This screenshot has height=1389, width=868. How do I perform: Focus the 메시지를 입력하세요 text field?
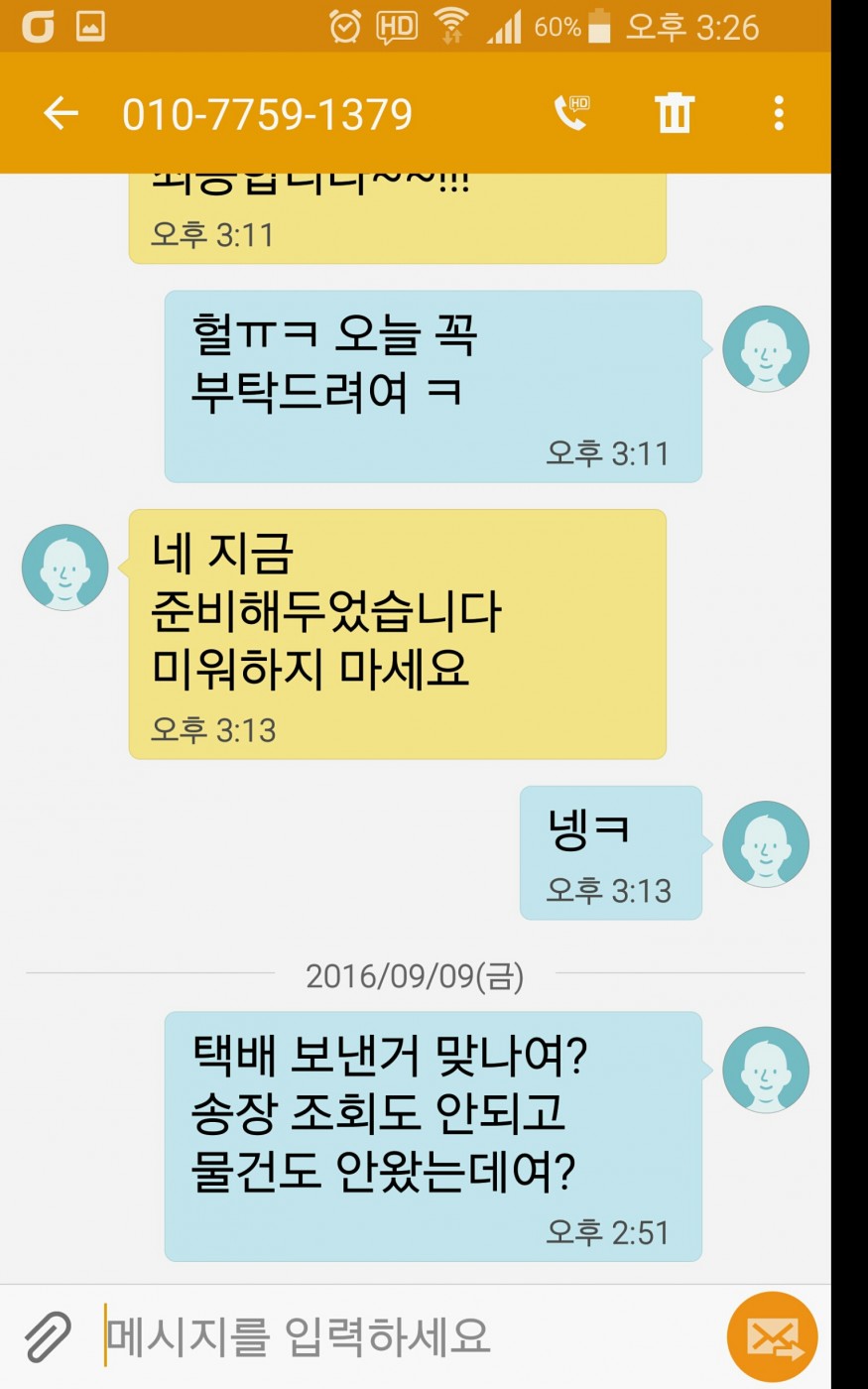397,1336
